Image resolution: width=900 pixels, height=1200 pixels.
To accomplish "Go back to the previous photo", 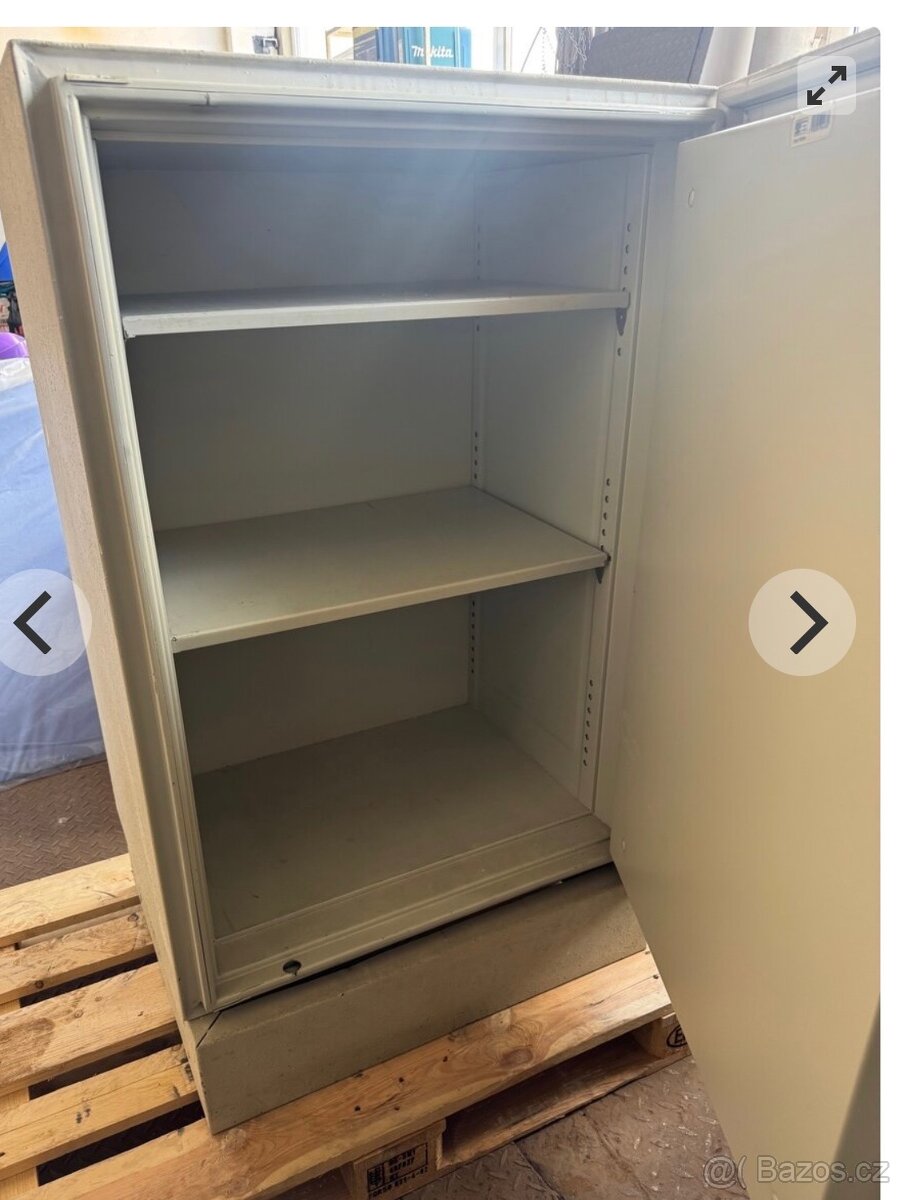I will tap(37, 622).
